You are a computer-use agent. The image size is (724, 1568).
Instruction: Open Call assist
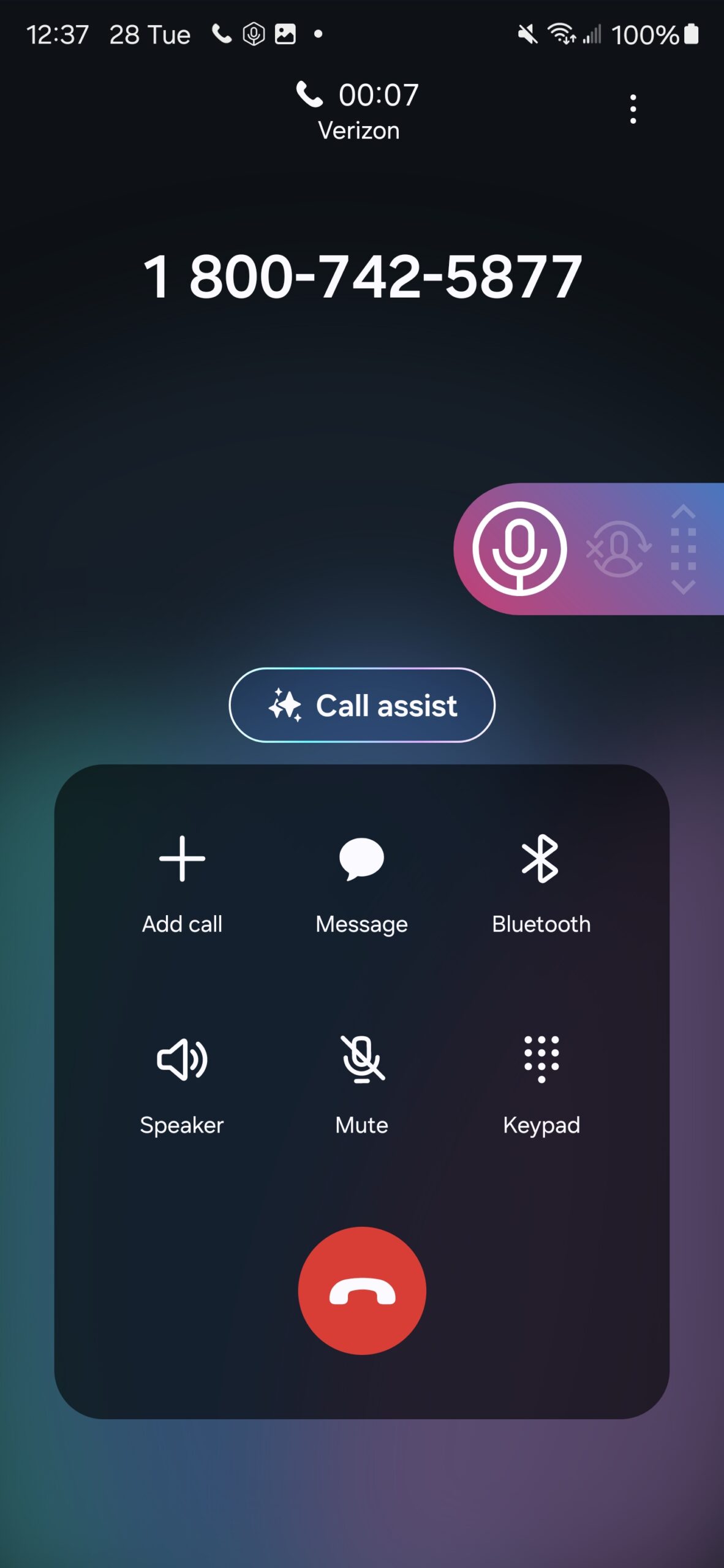pos(362,705)
